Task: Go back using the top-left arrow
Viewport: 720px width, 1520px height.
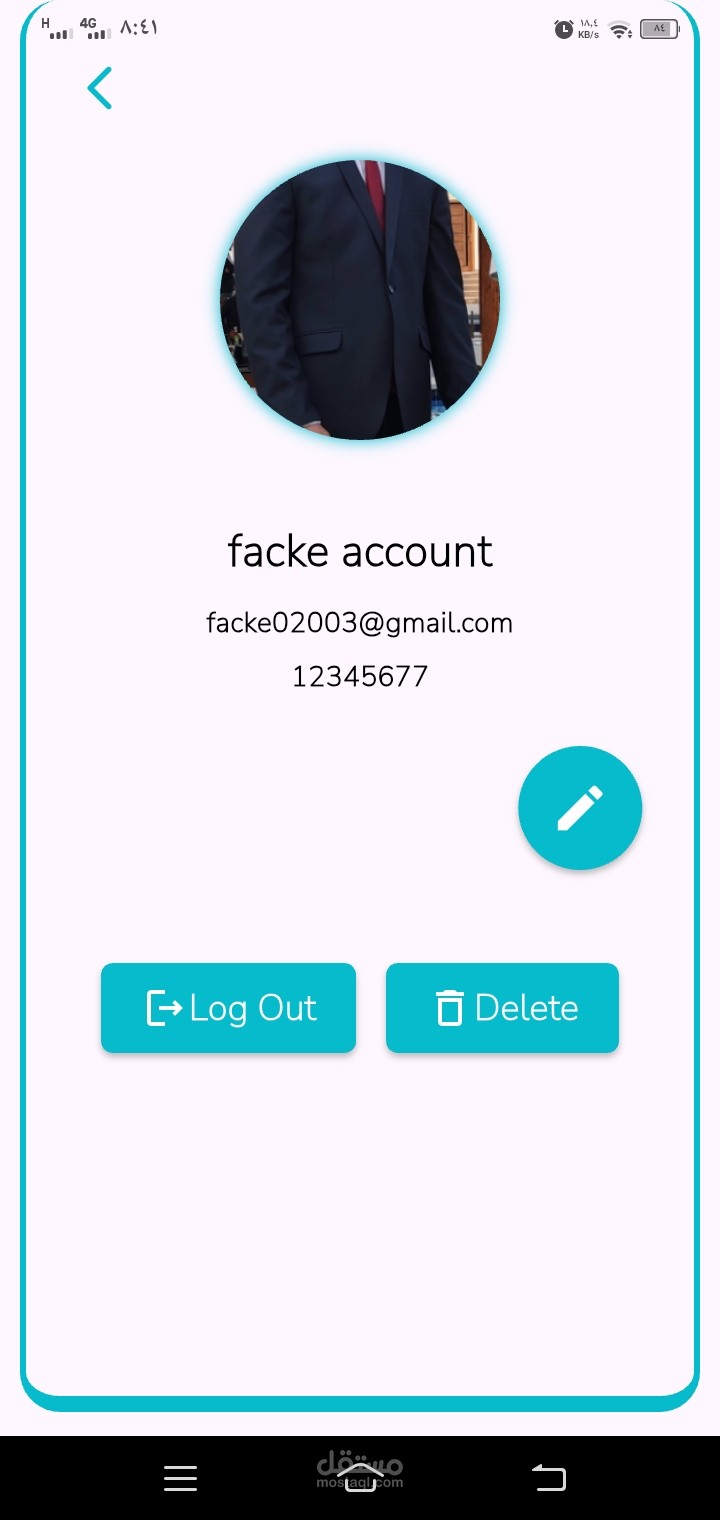Action: click(99, 88)
